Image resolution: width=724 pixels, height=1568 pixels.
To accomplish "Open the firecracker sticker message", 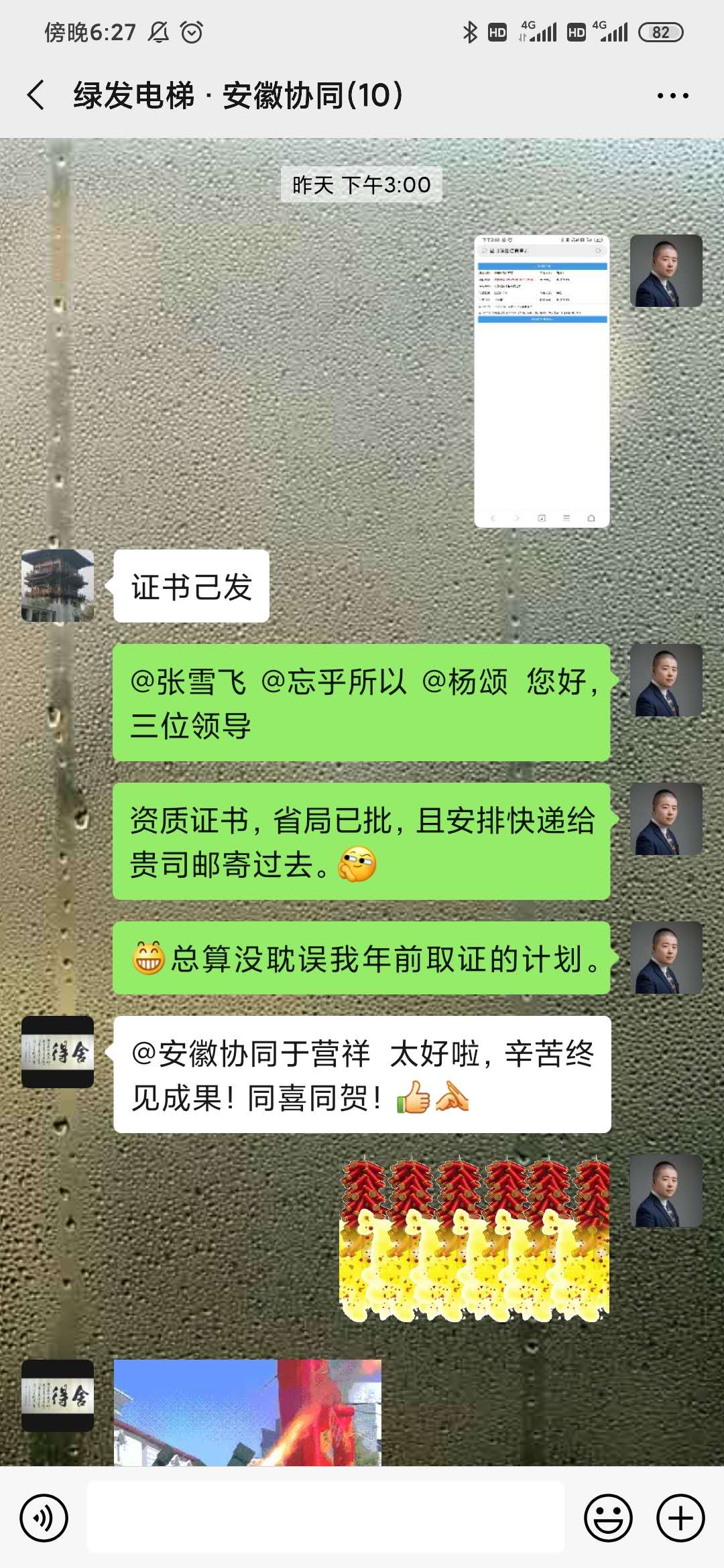I will pyautogui.click(x=475, y=1240).
